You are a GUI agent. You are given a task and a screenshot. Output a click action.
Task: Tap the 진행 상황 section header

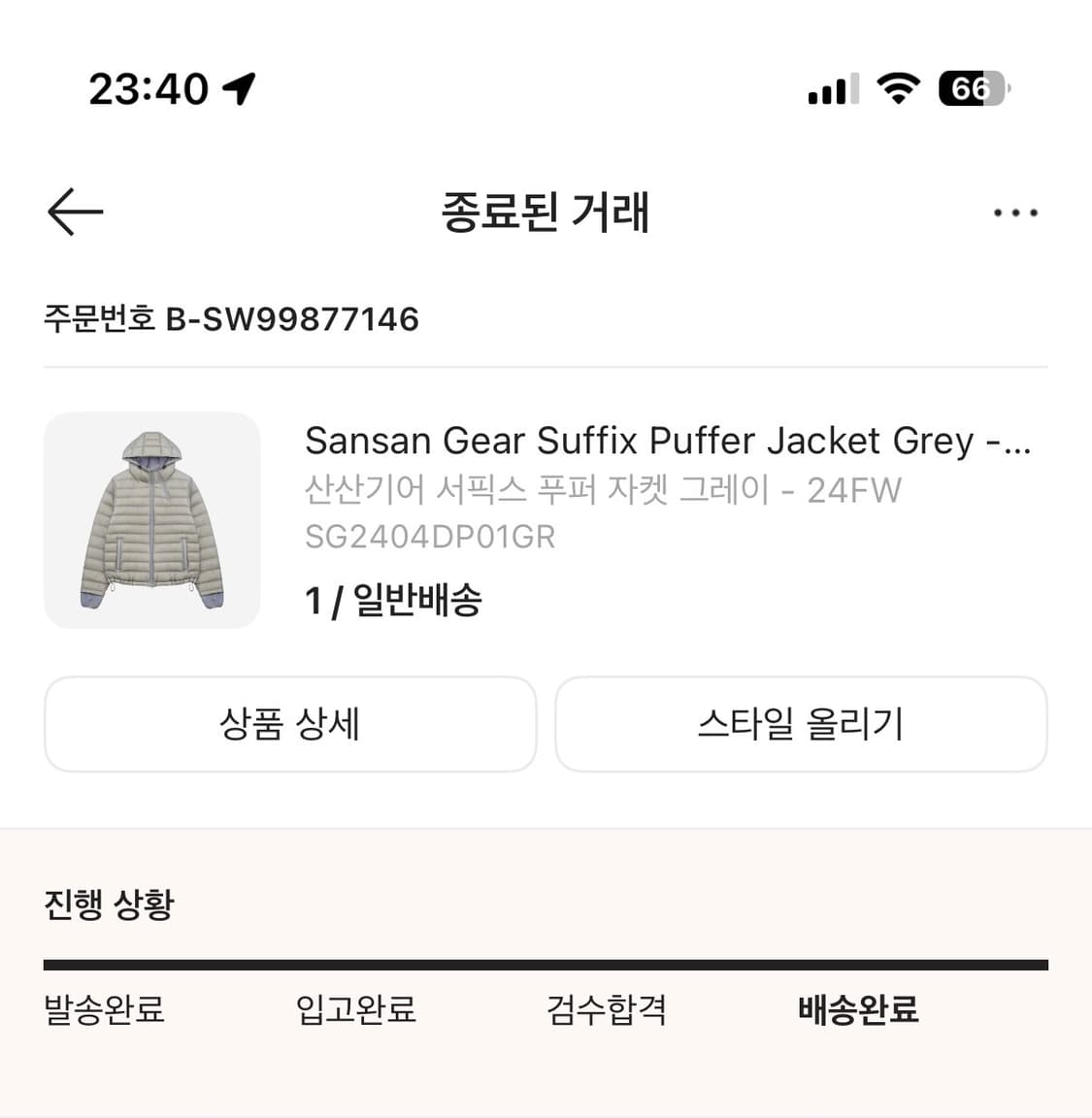[110, 905]
